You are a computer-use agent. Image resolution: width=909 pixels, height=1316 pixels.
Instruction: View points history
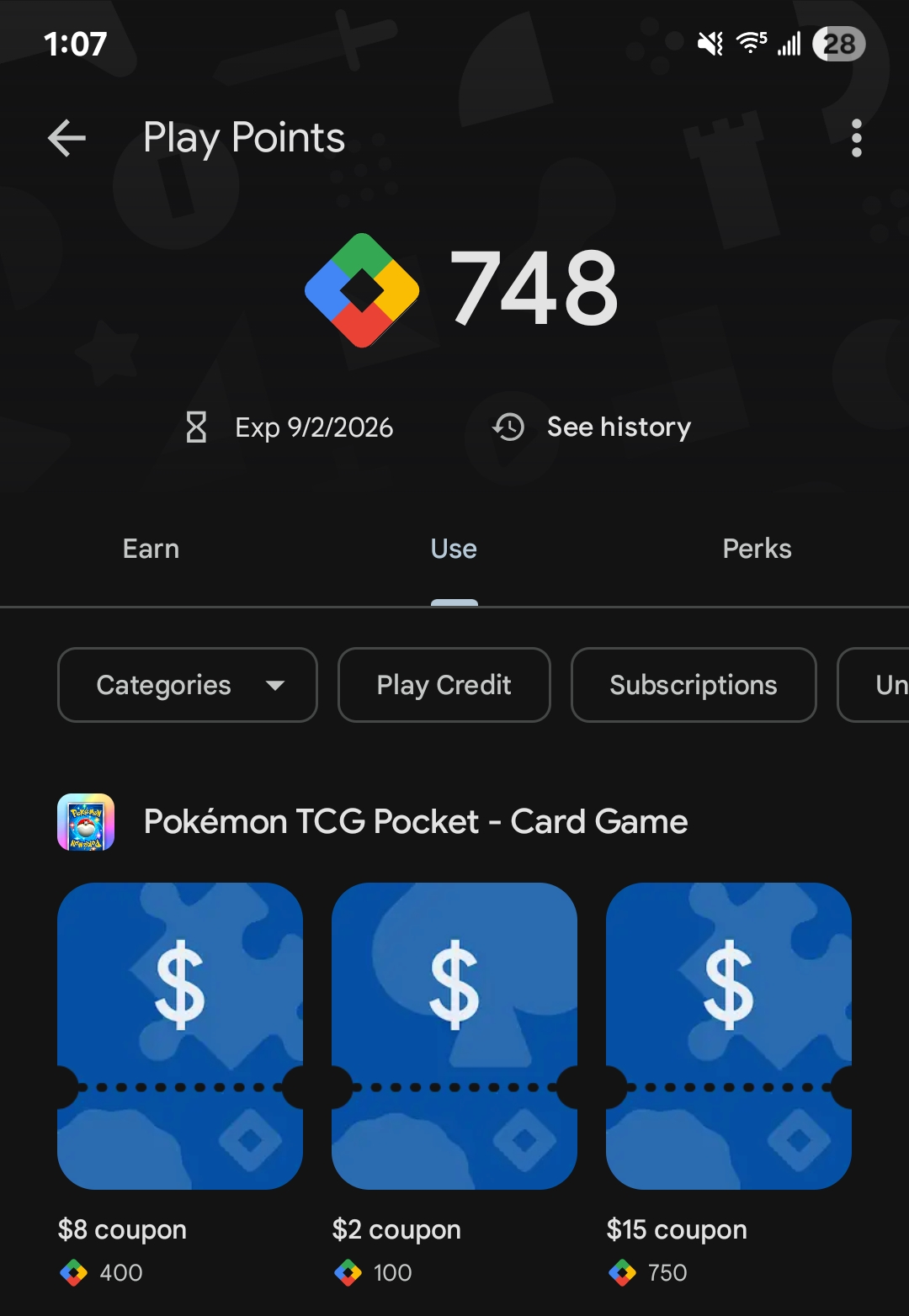pyautogui.click(x=593, y=427)
